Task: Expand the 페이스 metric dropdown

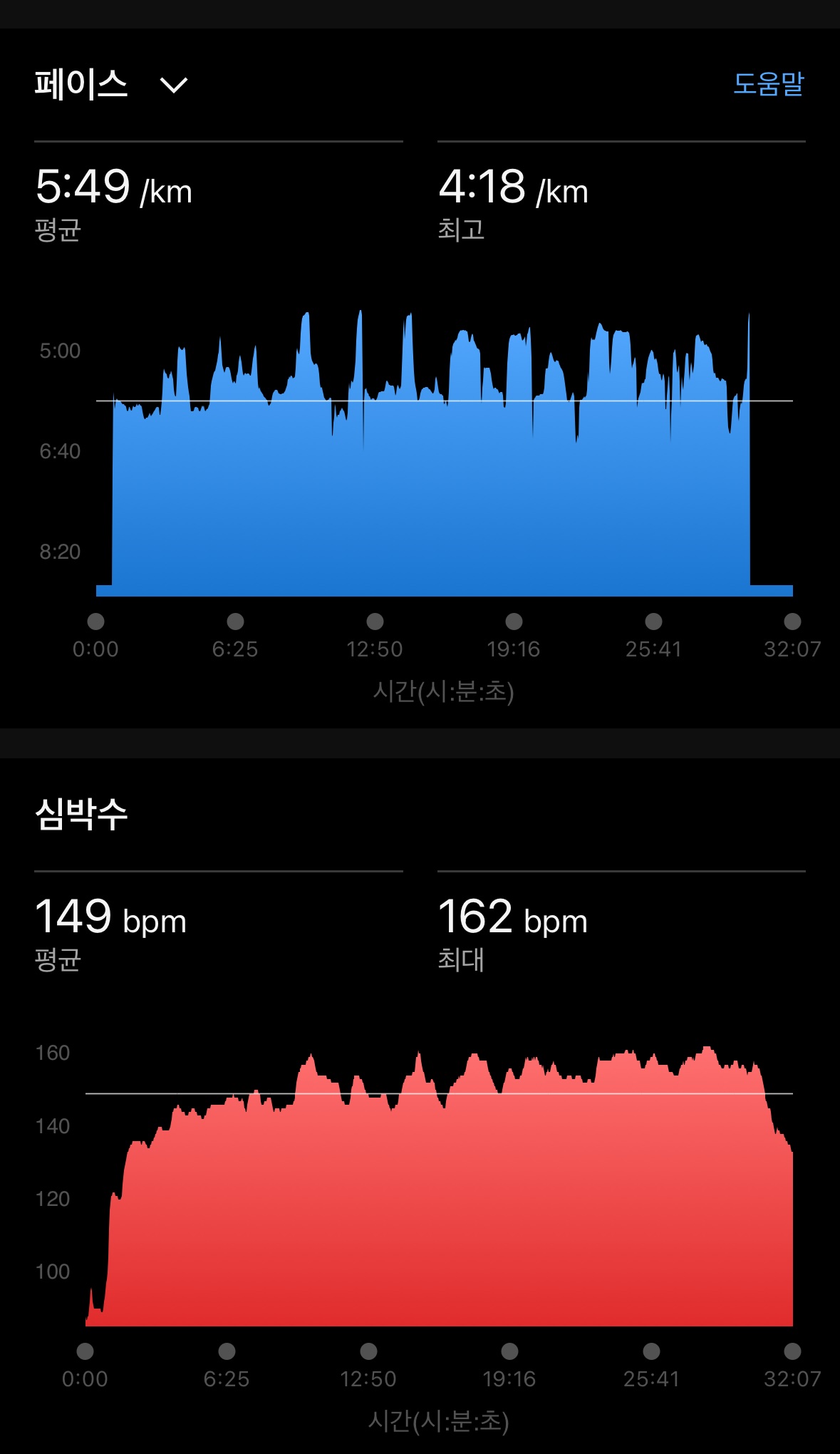Action: 173,86
